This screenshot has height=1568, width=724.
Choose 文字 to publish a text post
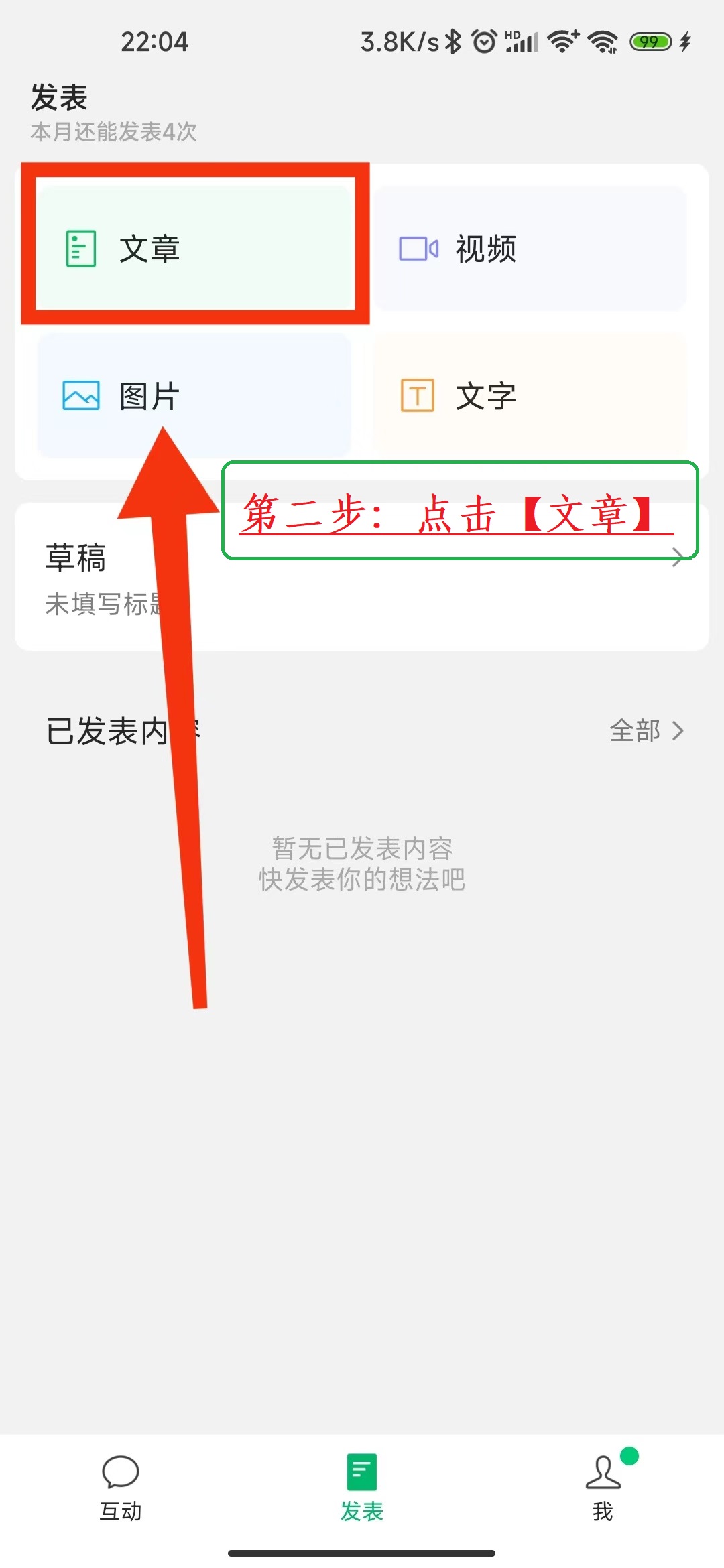[x=530, y=395]
